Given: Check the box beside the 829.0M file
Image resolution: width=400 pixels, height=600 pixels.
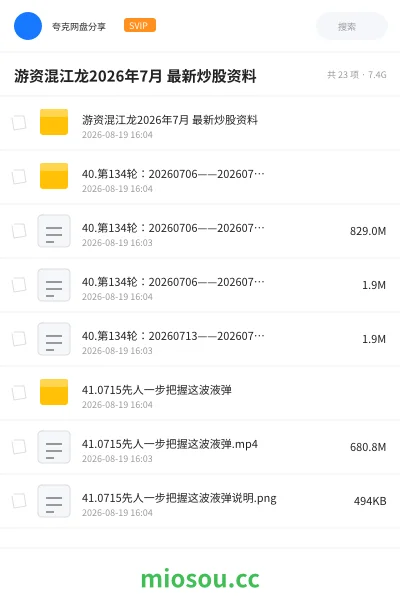Looking at the screenshot, I should (x=19, y=231).
